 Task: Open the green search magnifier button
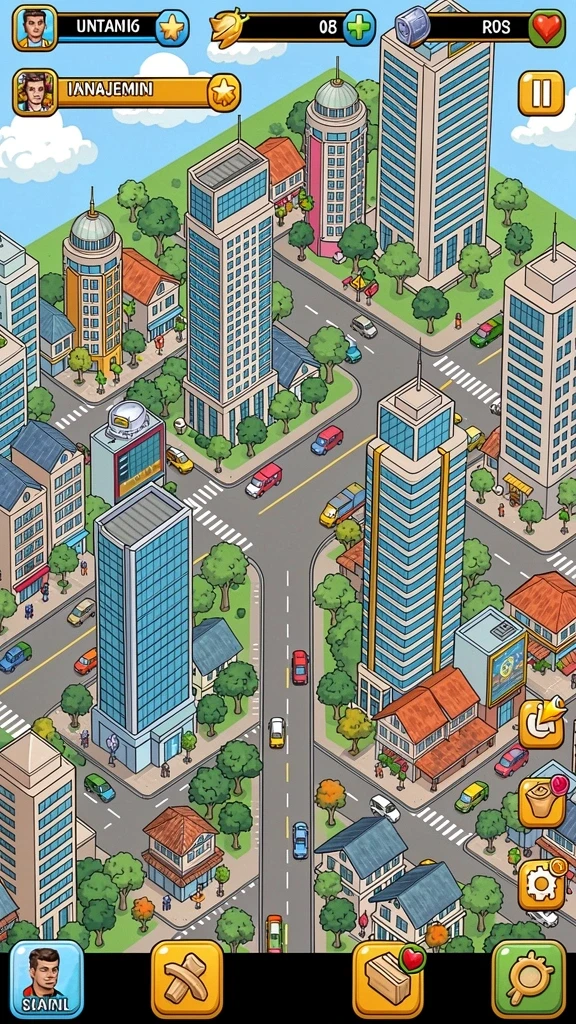coord(528,978)
